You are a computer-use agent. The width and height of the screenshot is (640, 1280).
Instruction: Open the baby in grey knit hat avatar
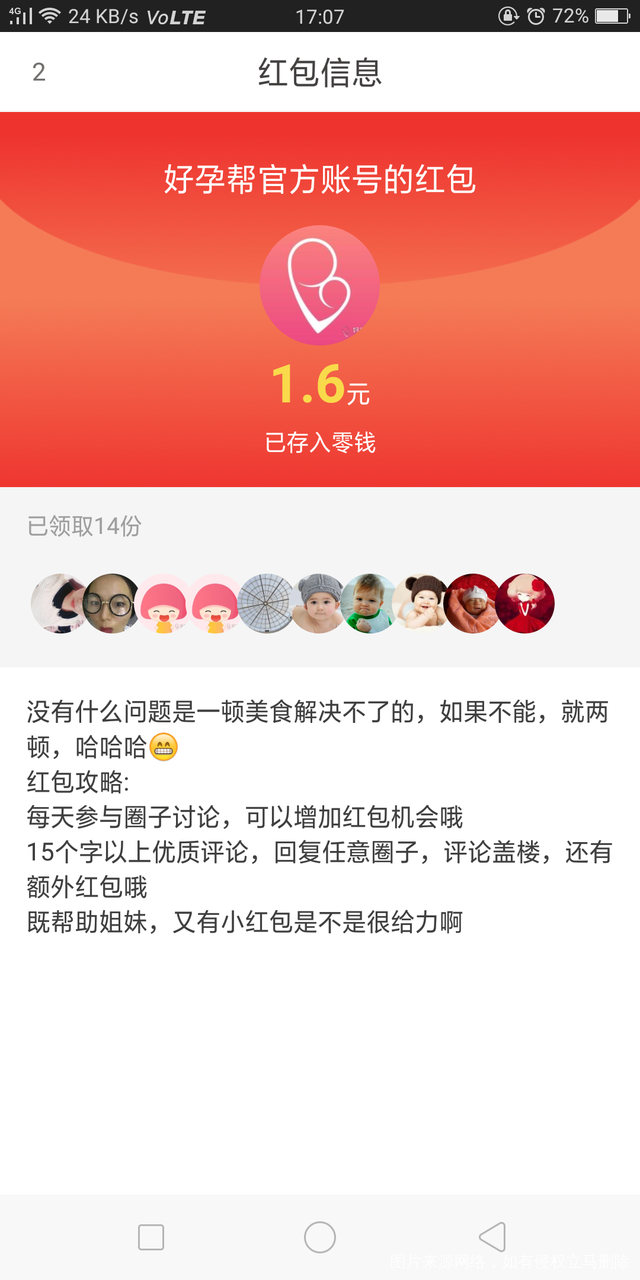(x=318, y=603)
